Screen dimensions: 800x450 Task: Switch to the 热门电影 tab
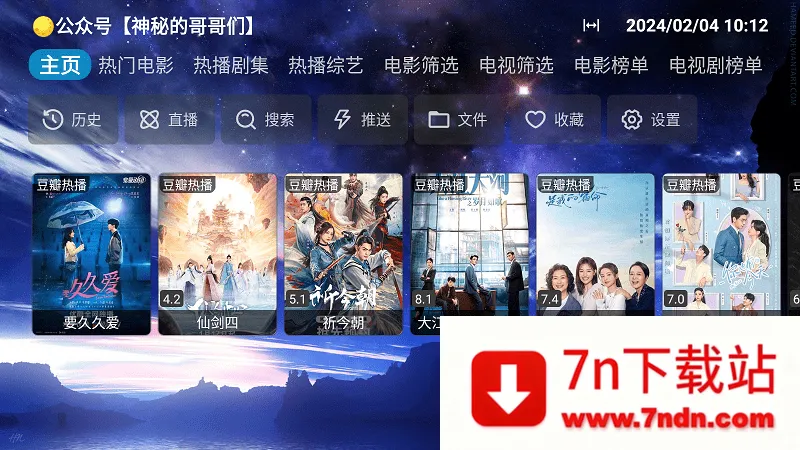pos(135,66)
